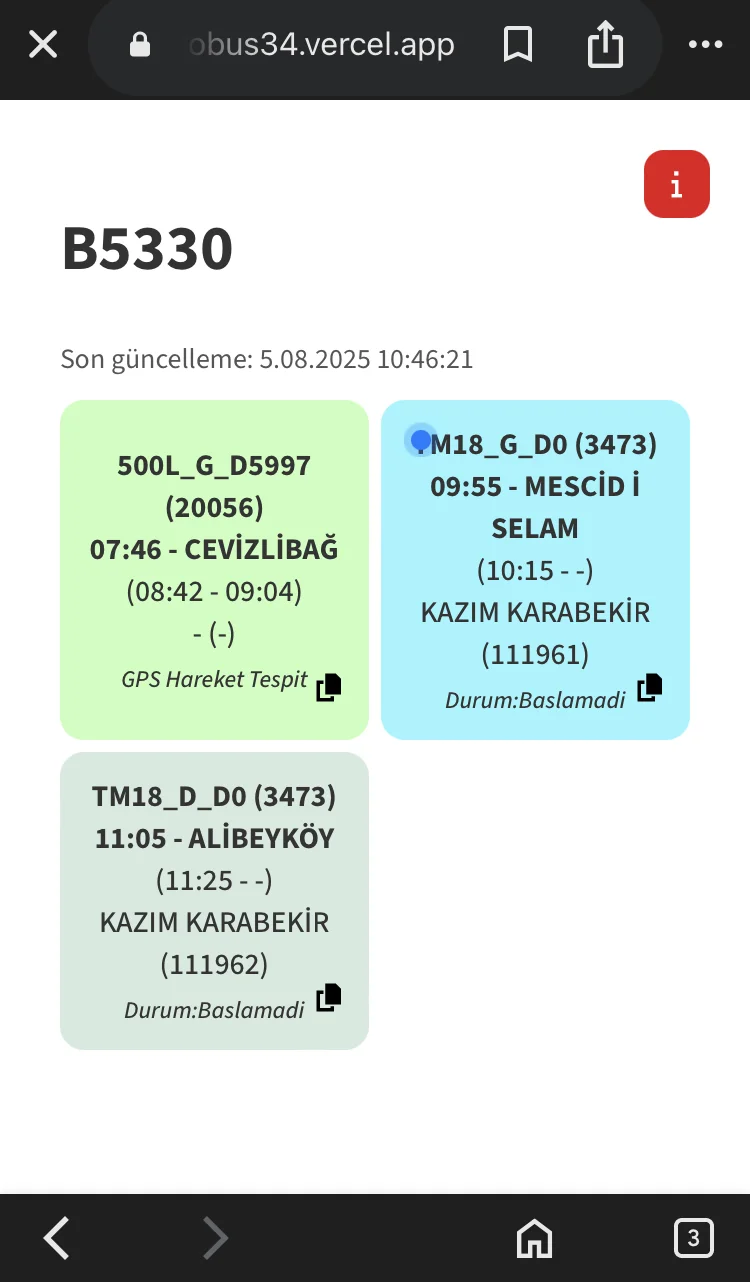Viewport: 750px width, 1282px height.
Task: Open the browser overflow menu
Action: 705,45
